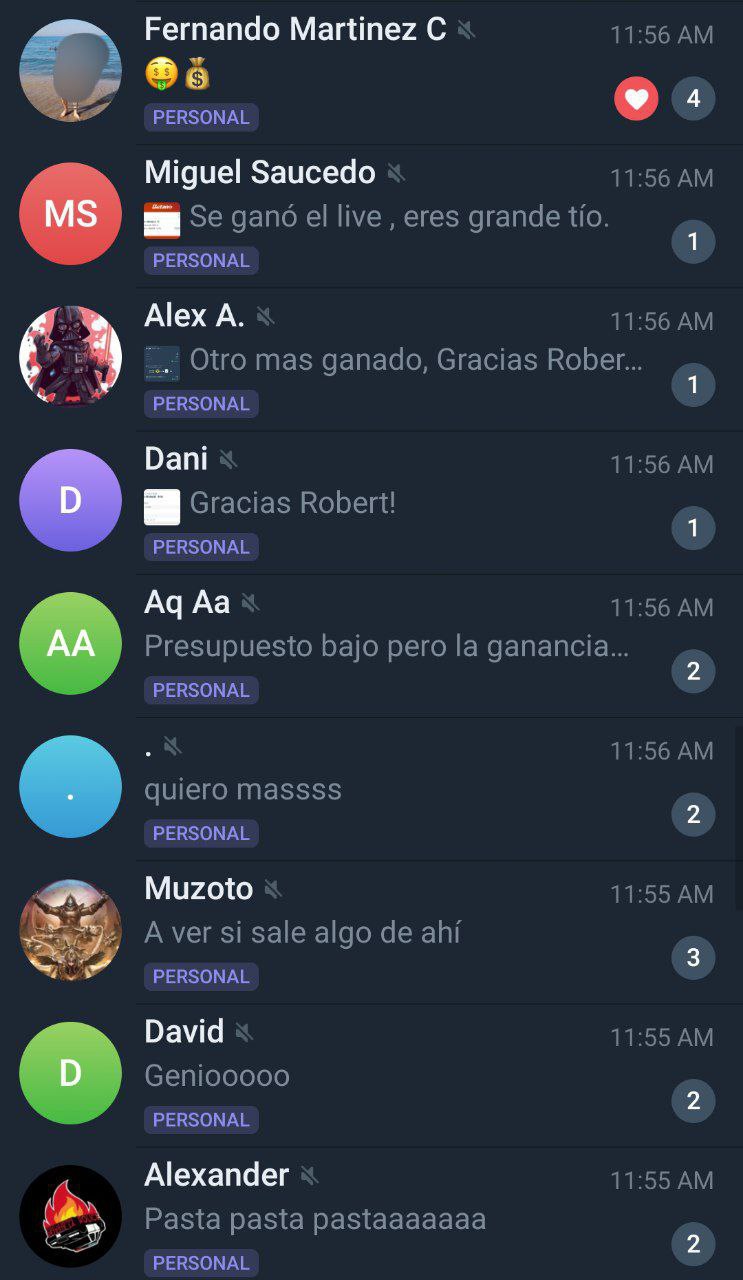Click the PERSONAL tag under Fernando Martinez C
Image resolution: width=743 pixels, height=1280 pixels.
coord(201,117)
